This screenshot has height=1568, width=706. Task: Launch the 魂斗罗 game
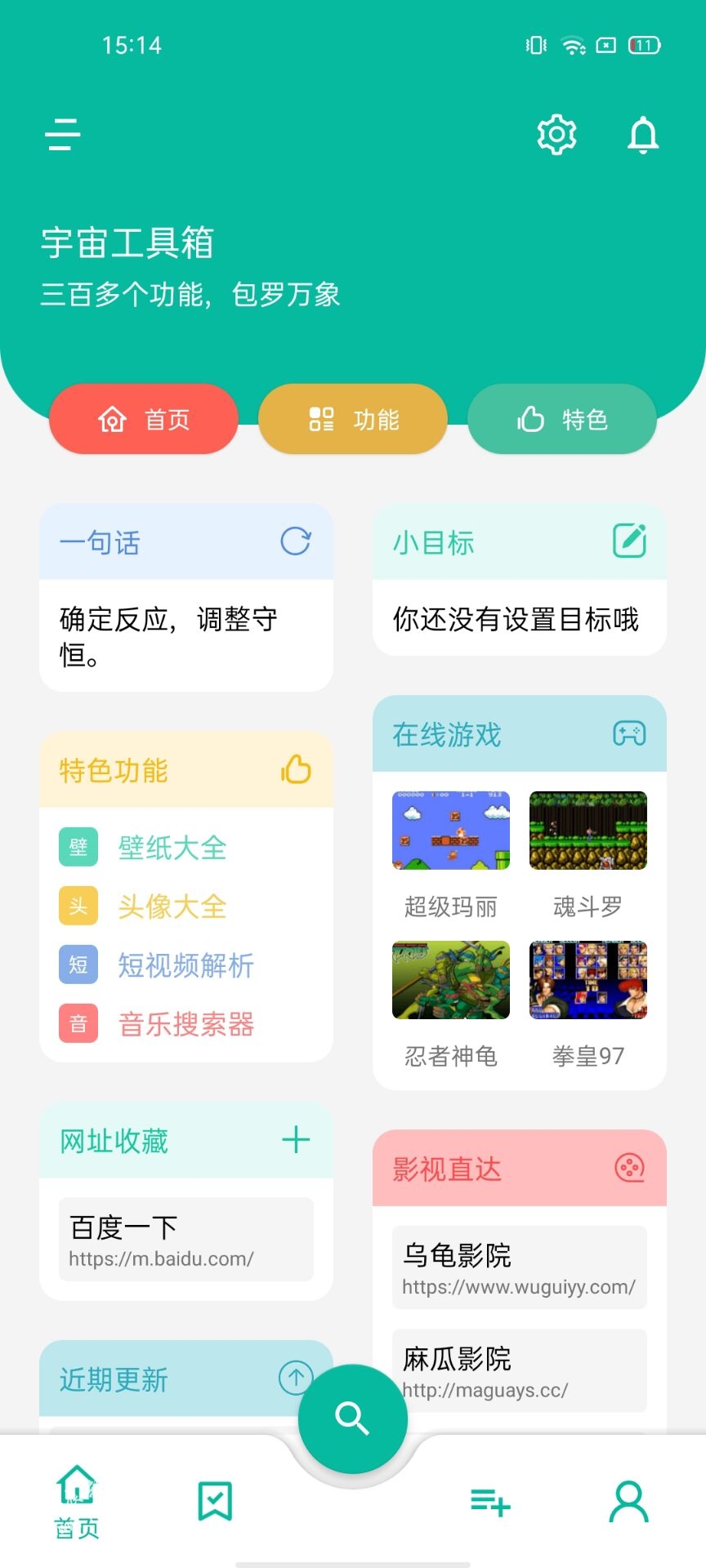pos(588,855)
